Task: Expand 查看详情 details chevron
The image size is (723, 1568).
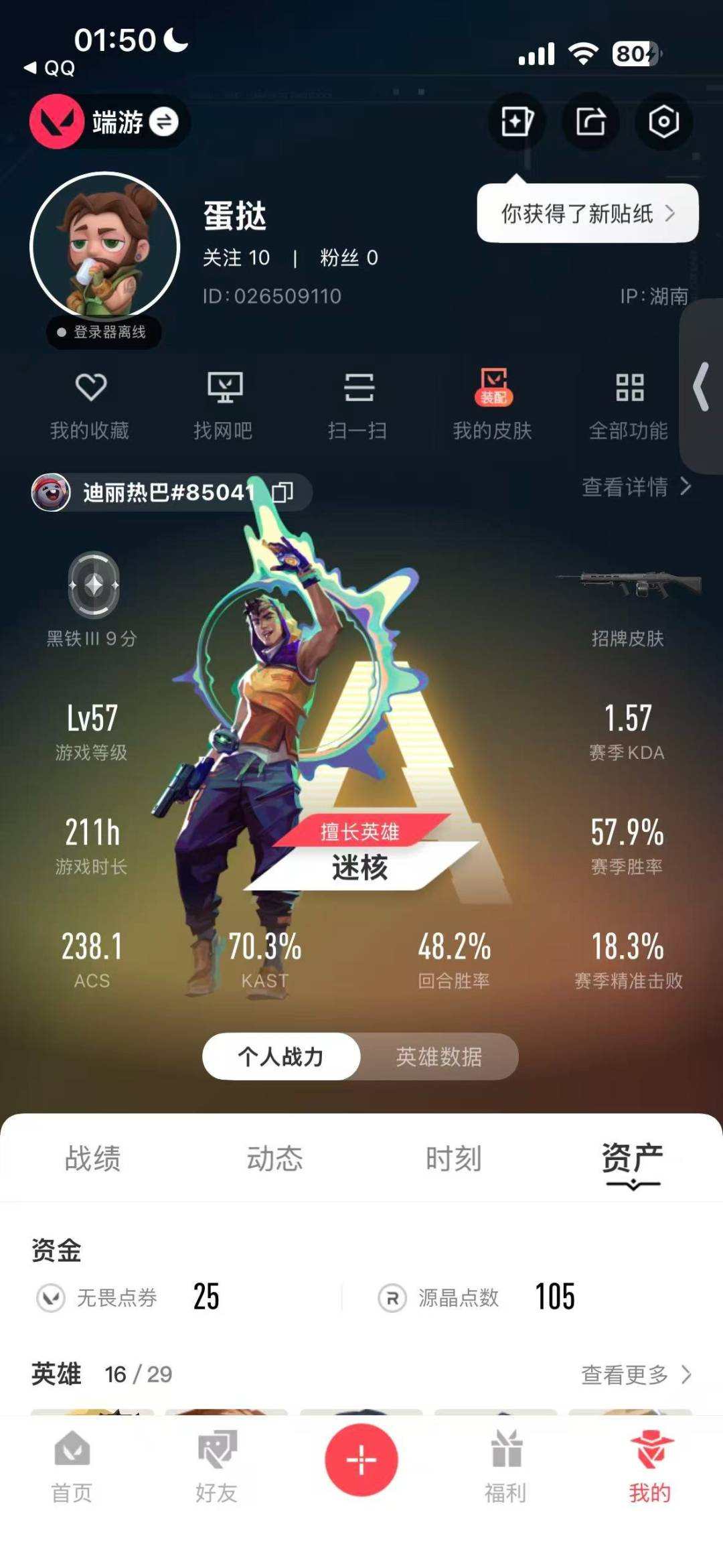Action: point(629,488)
